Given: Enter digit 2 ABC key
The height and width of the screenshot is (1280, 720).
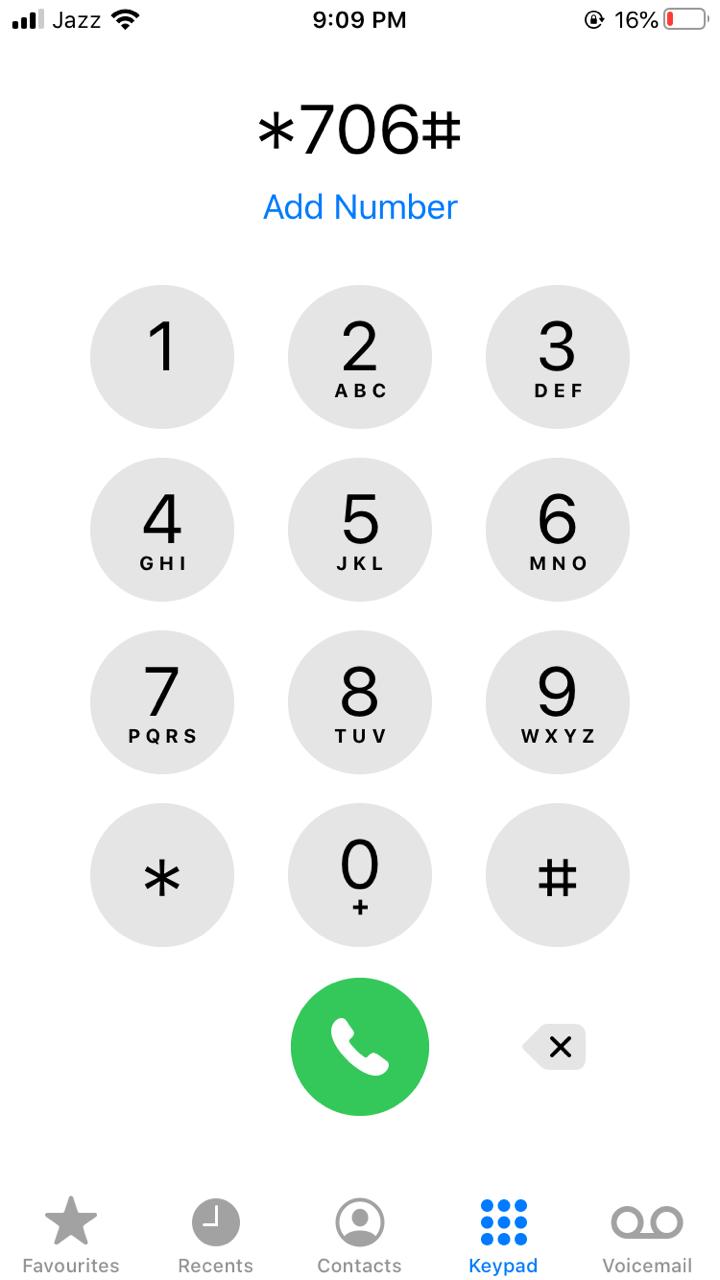Looking at the screenshot, I should [360, 357].
